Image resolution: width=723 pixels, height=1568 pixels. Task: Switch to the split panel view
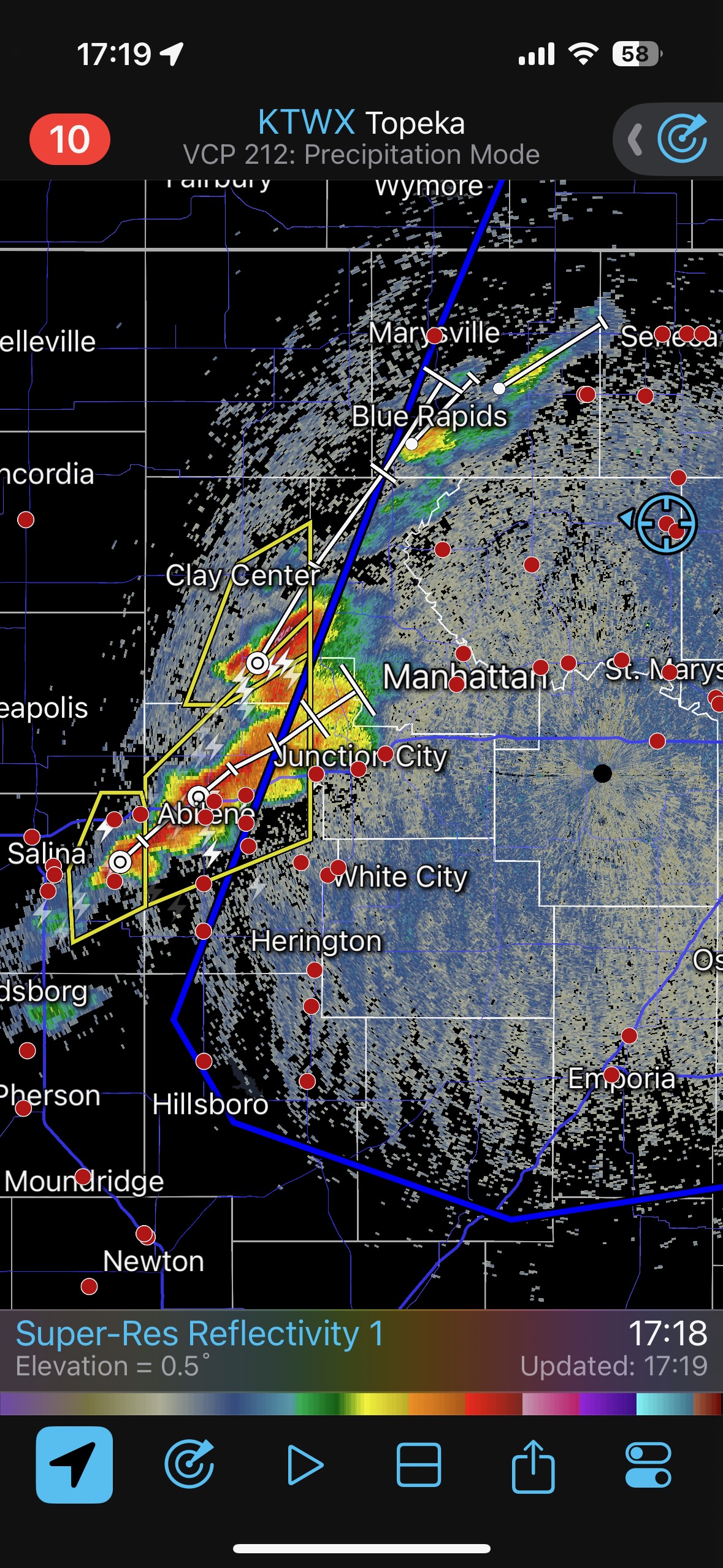pyautogui.click(x=418, y=1464)
